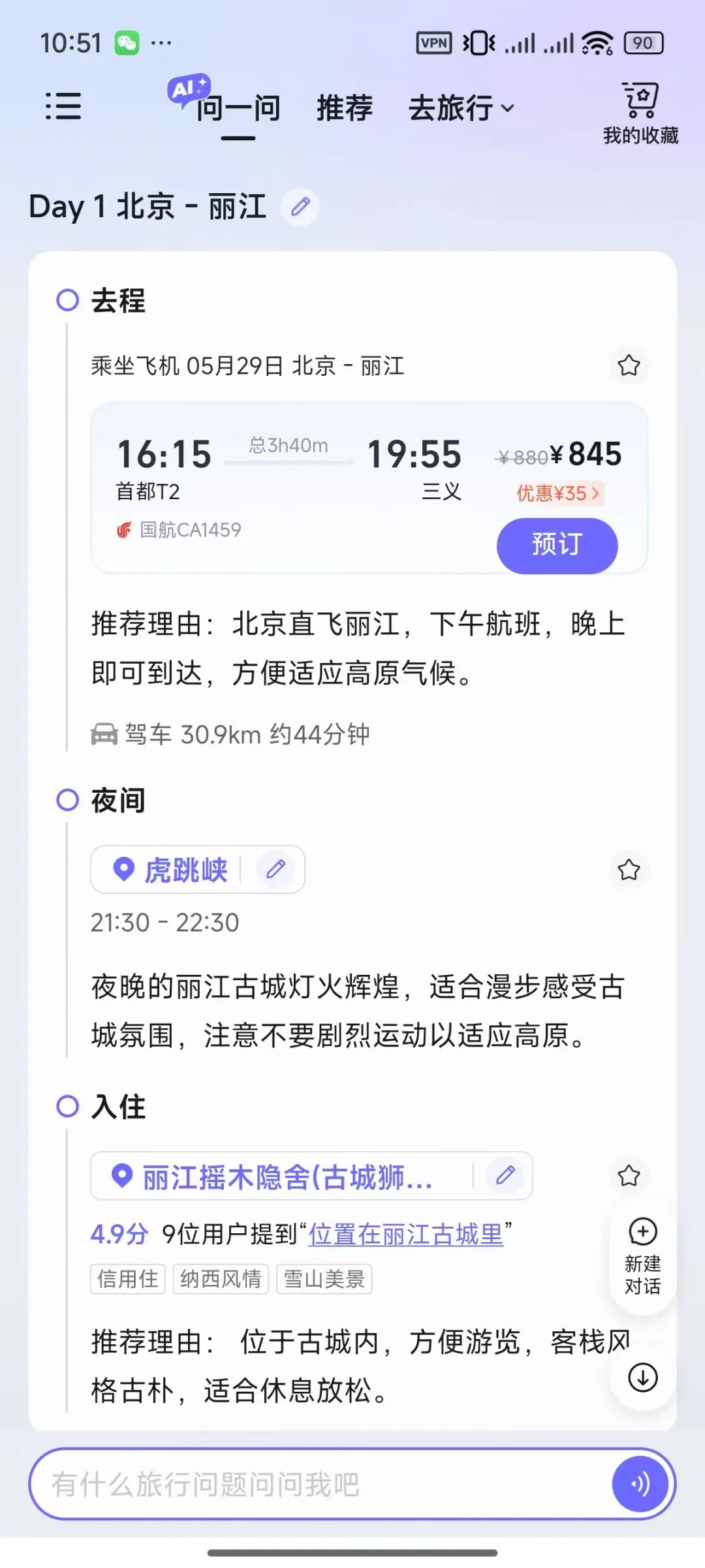The image size is (705, 1568).
Task: Switch to the 推荐 tab
Action: pos(345,108)
